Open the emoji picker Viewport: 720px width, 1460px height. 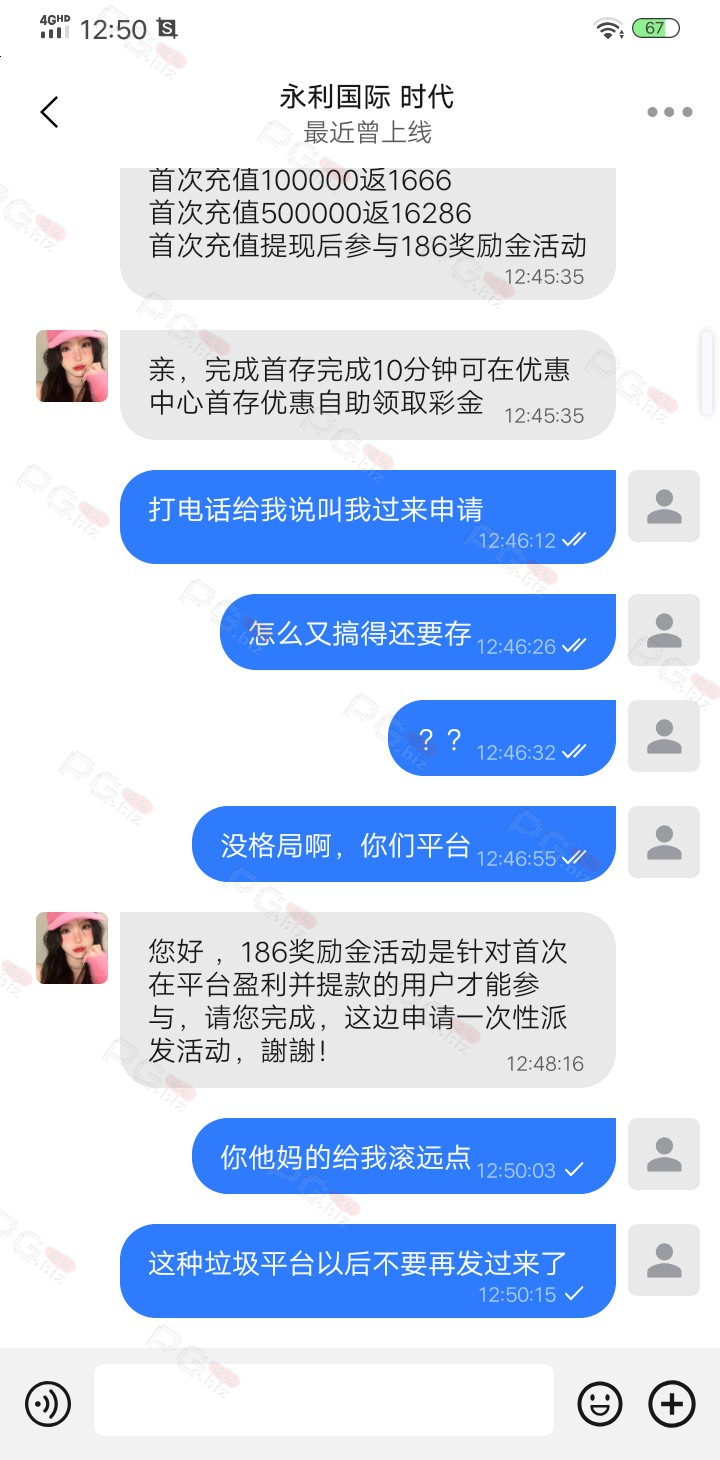[x=600, y=1404]
